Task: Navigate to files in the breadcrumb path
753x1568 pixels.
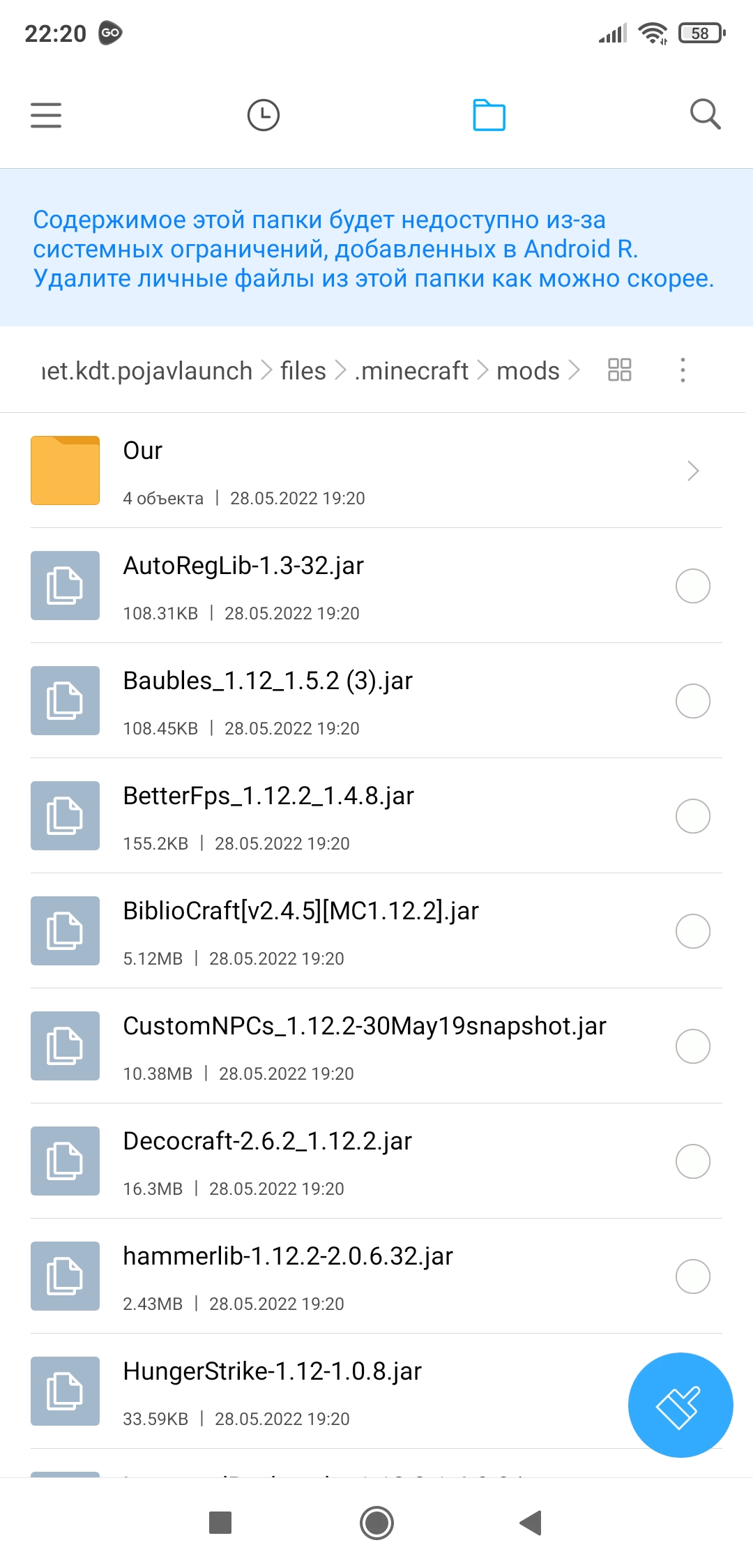Action: (303, 370)
